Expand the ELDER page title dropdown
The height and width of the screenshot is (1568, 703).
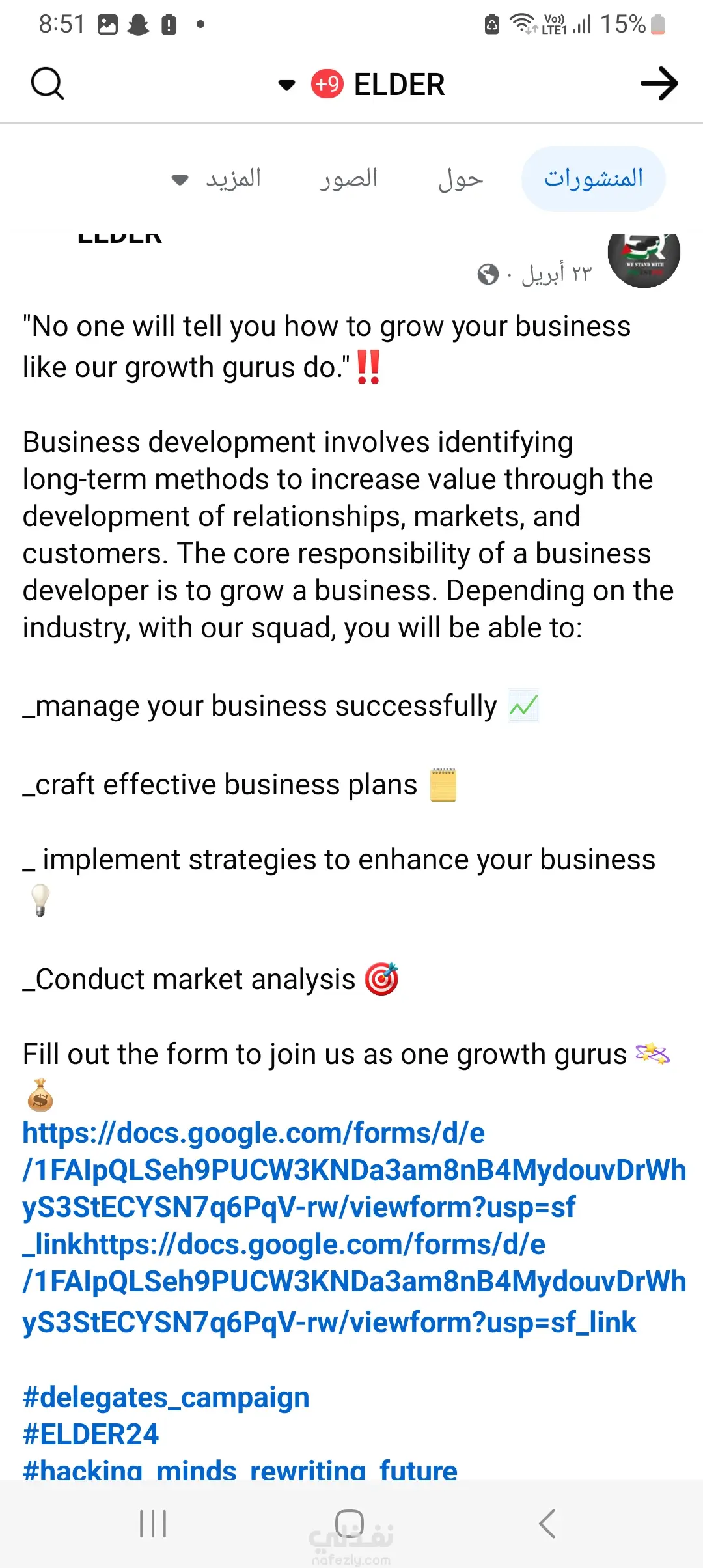287,85
